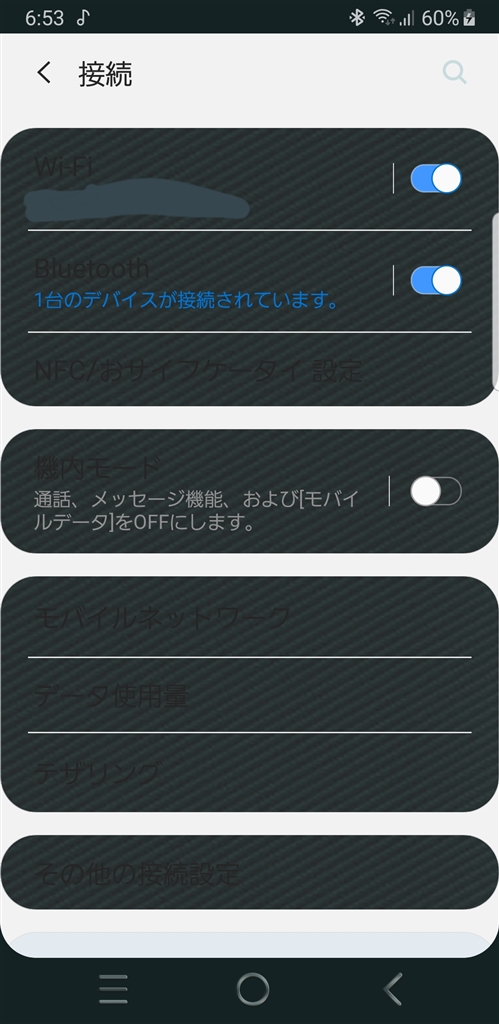
Task: Open NFC/おサイフケータイ 設定
Action: point(250,370)
